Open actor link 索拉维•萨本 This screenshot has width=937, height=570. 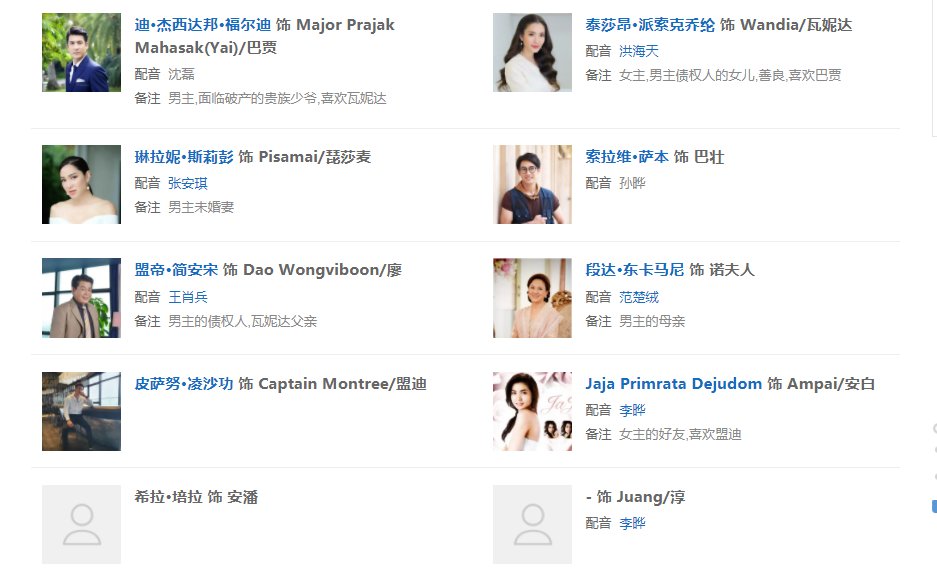pos(626,157)
